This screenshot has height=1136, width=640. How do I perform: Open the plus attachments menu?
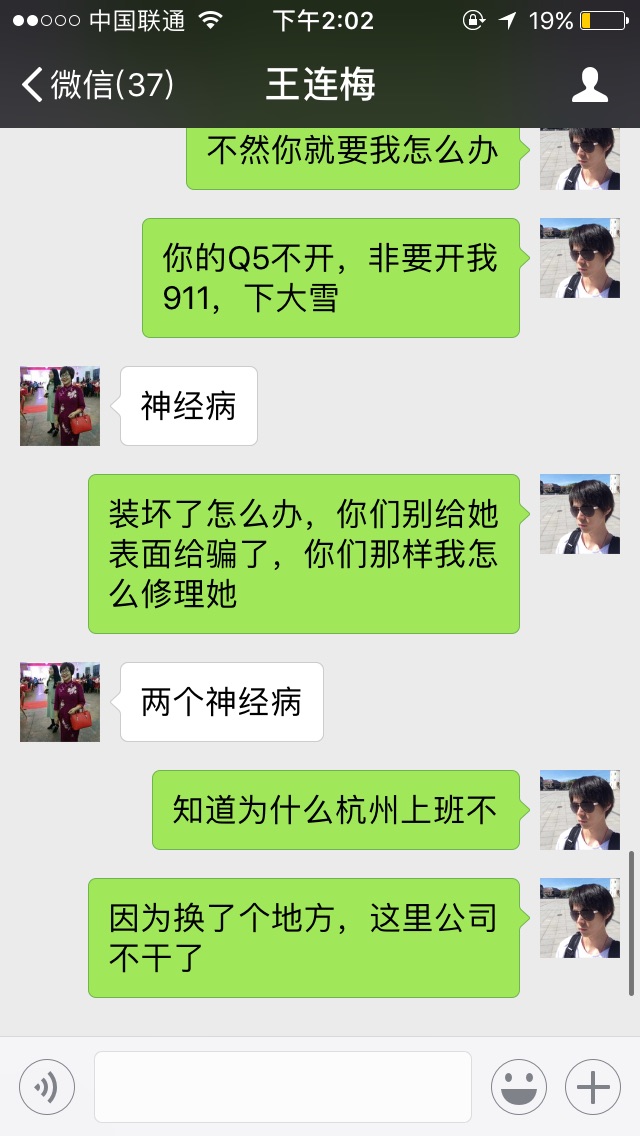point(593,1087)
